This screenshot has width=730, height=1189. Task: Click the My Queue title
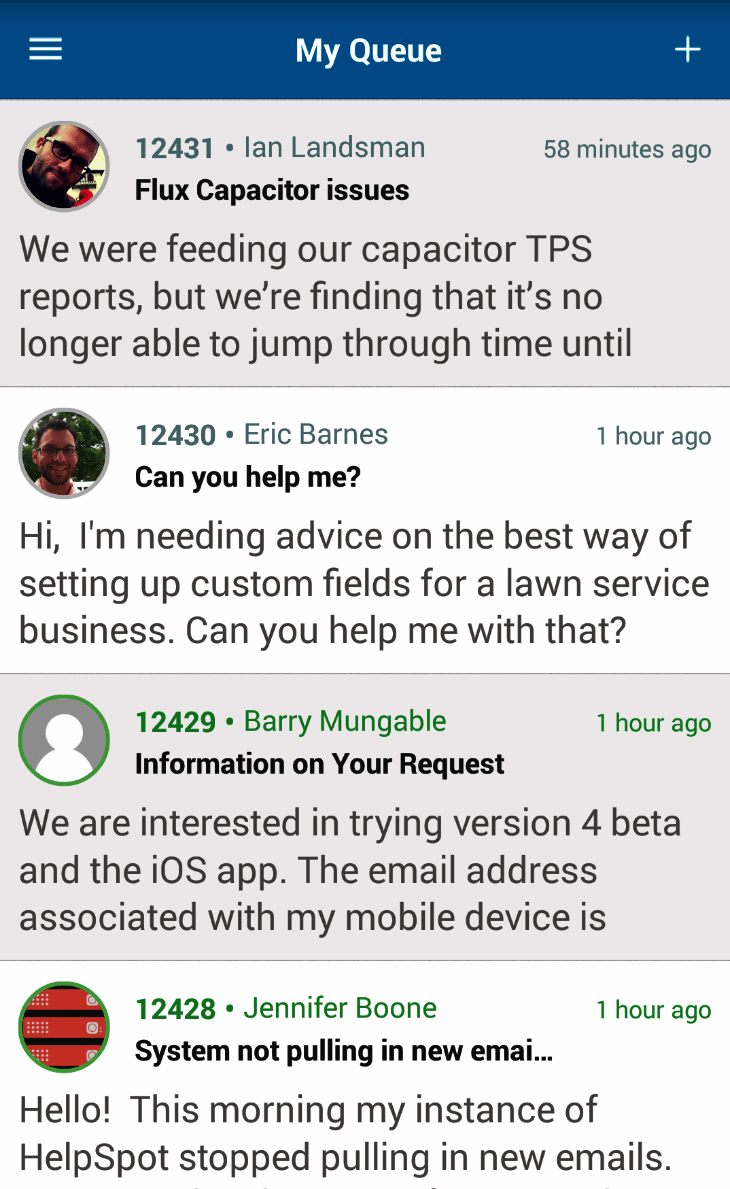coord(366,50)
